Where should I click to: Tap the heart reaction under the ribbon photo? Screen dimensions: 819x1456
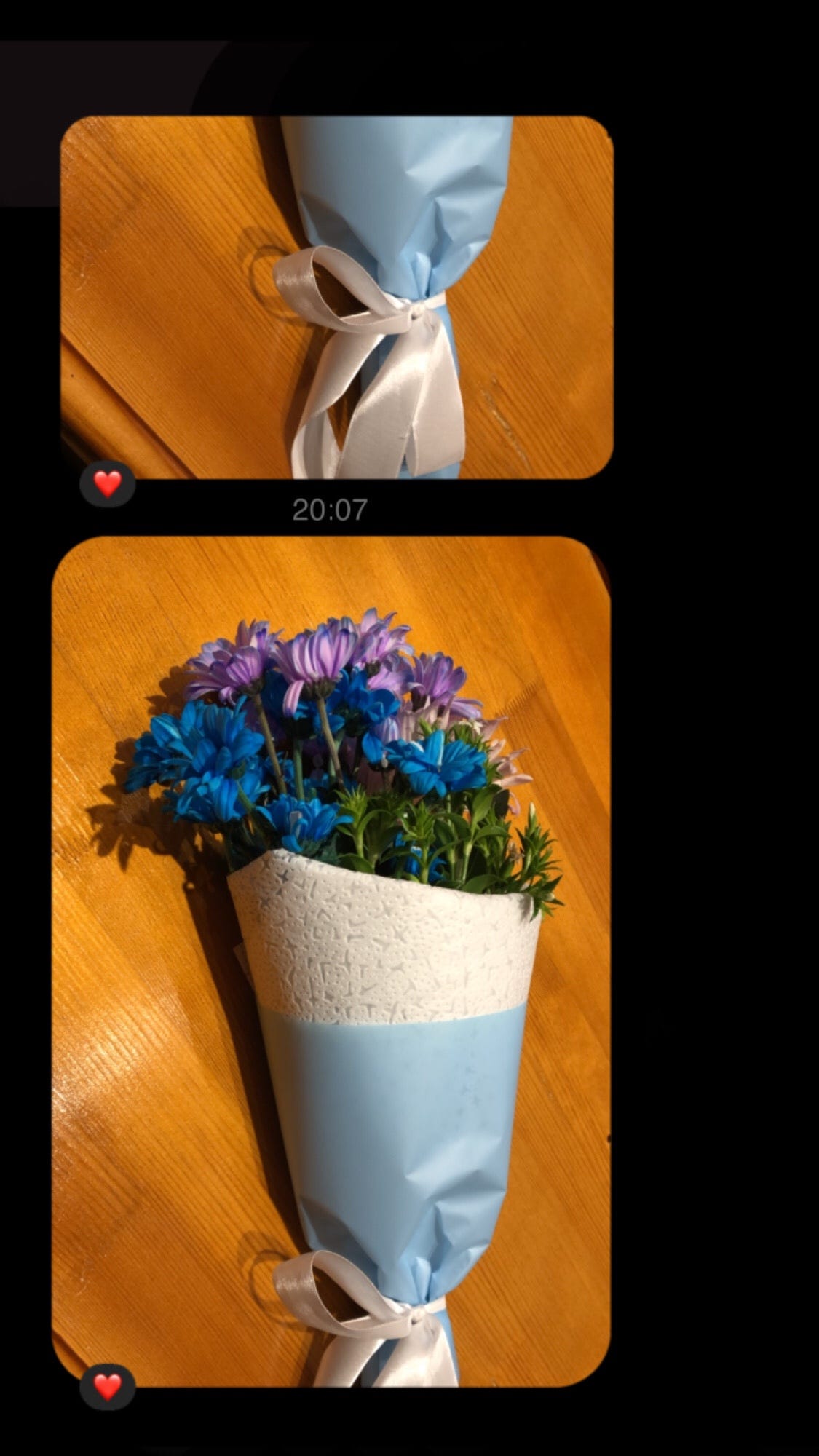coord(108,484)
